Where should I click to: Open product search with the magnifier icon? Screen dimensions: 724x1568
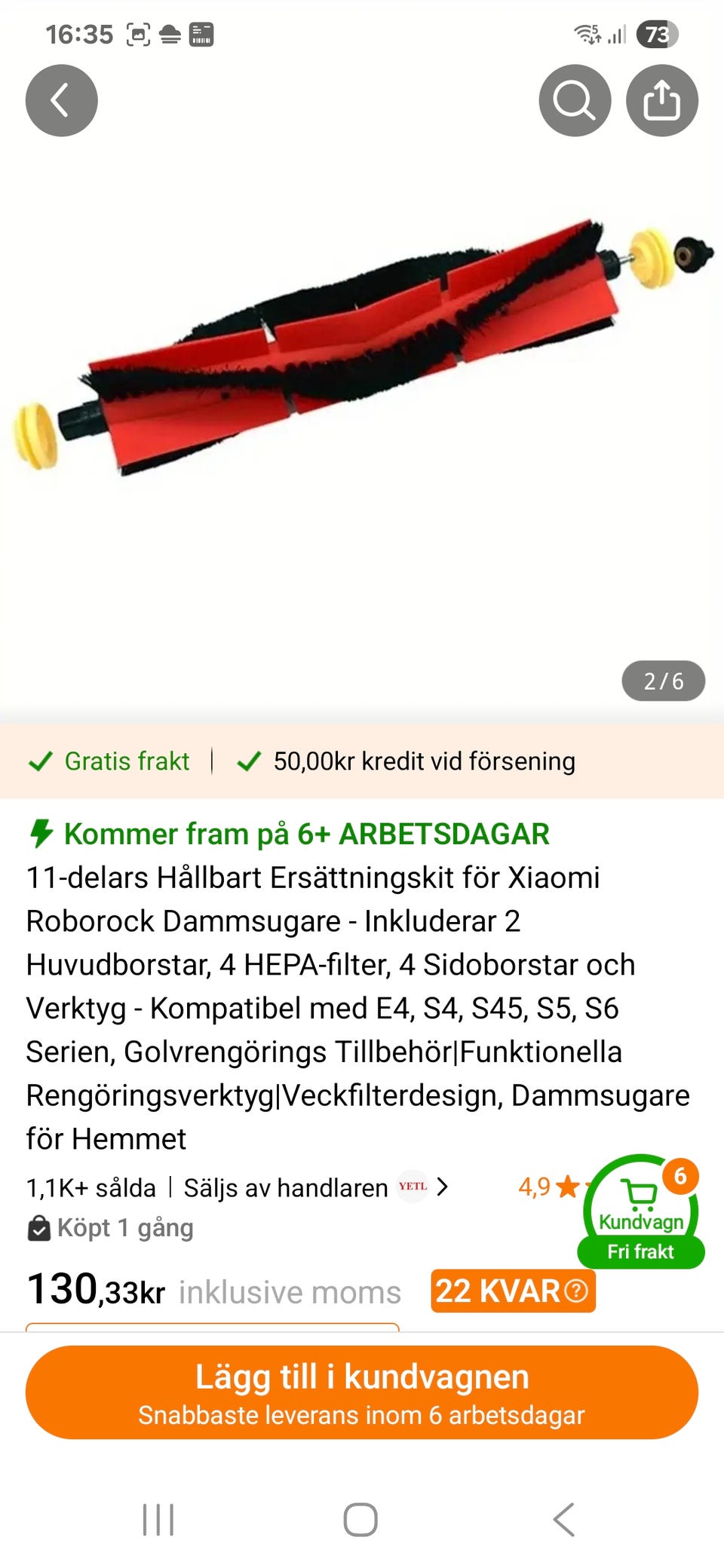574,100
